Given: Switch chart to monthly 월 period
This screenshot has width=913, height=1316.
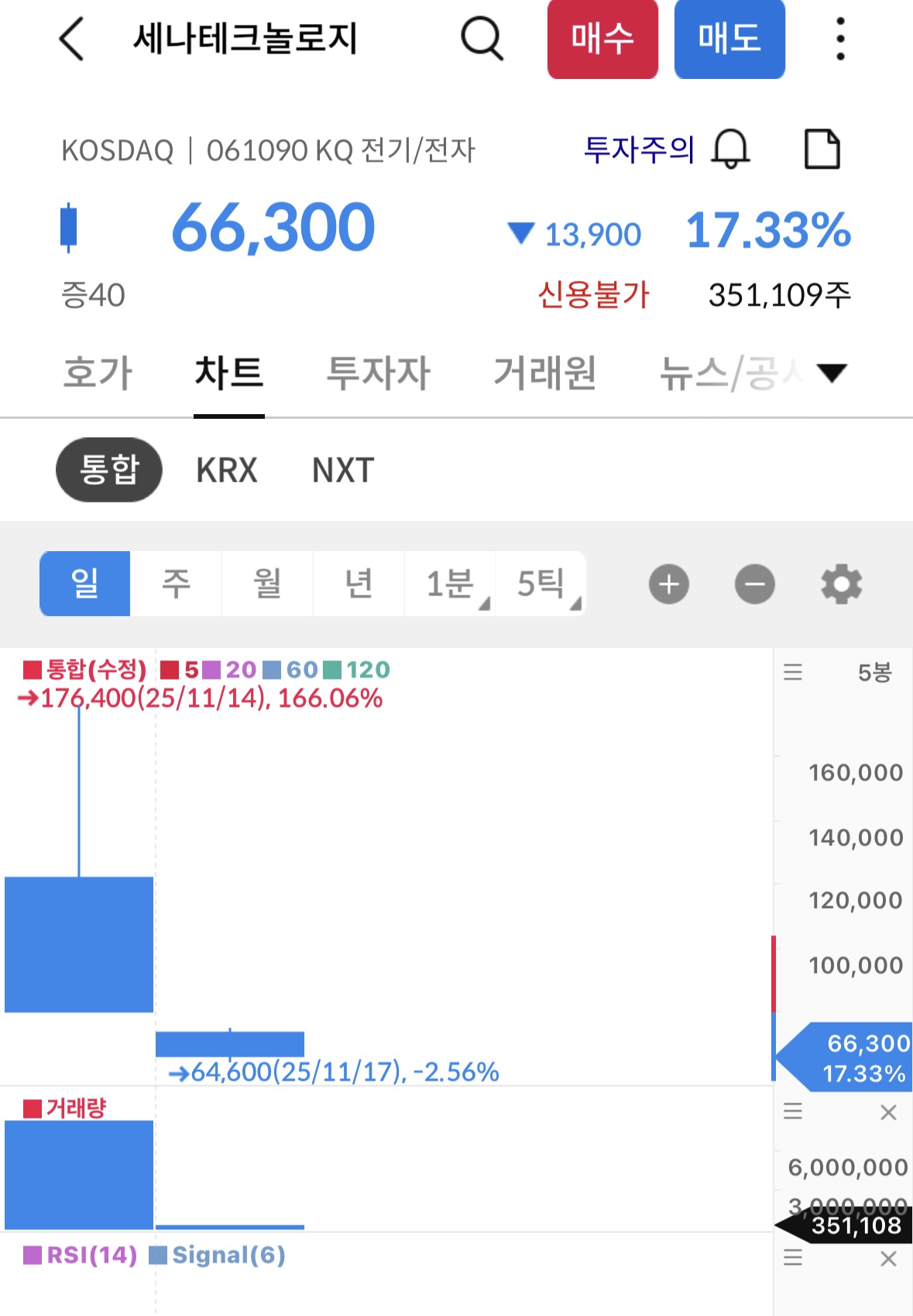Looking at the screenshot, I should tap(267, 584).
